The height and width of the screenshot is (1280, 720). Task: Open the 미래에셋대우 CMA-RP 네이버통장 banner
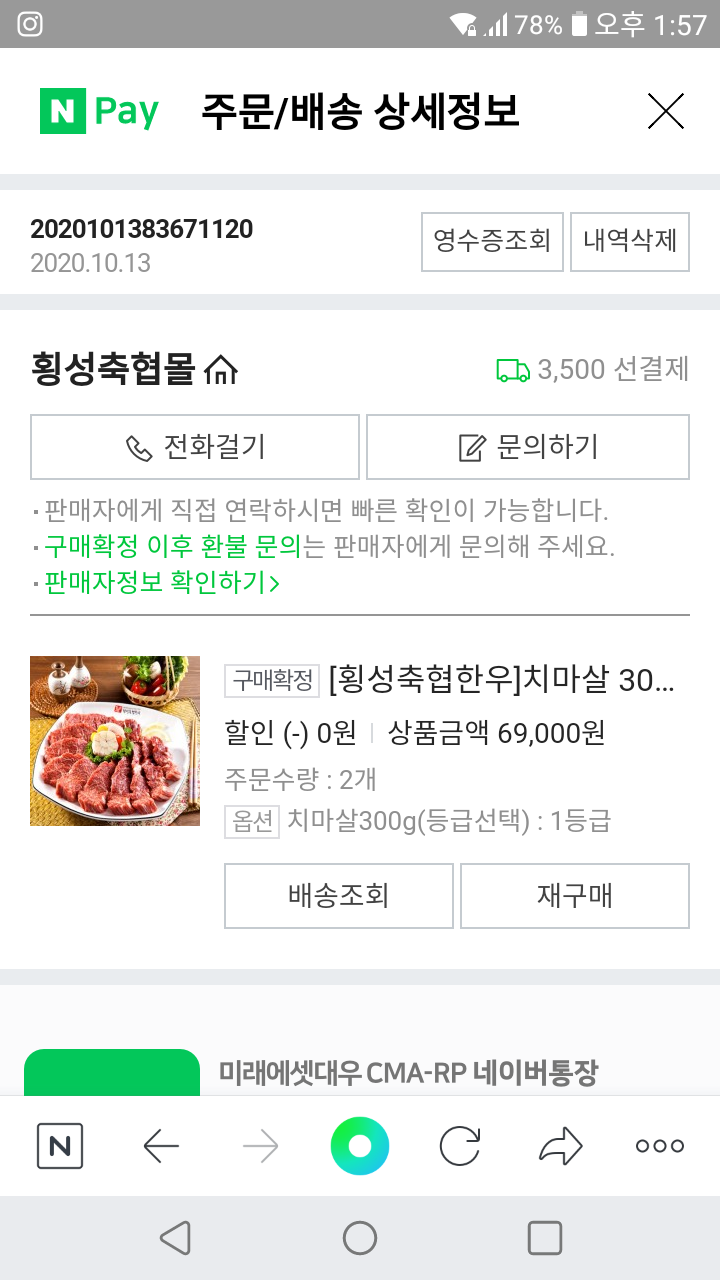pos(408,1073)
